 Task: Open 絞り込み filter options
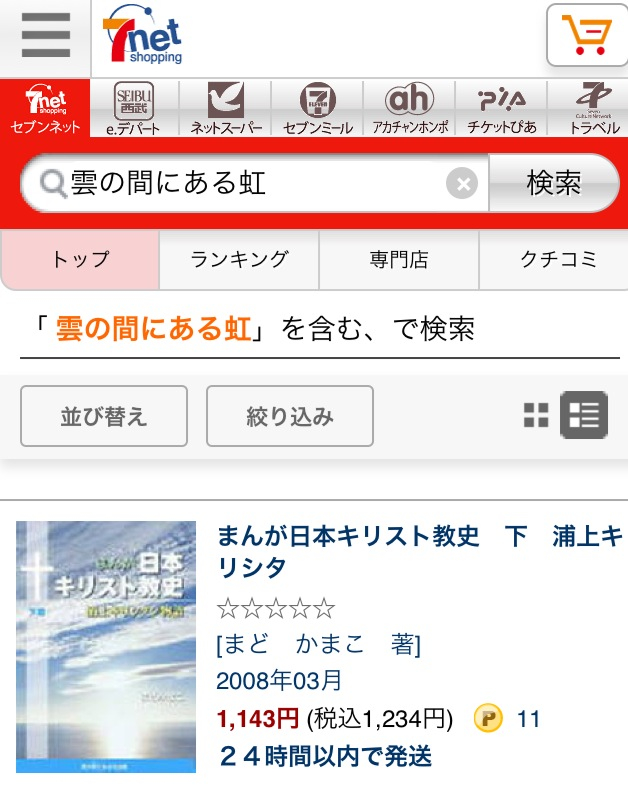tap(290, 416)
